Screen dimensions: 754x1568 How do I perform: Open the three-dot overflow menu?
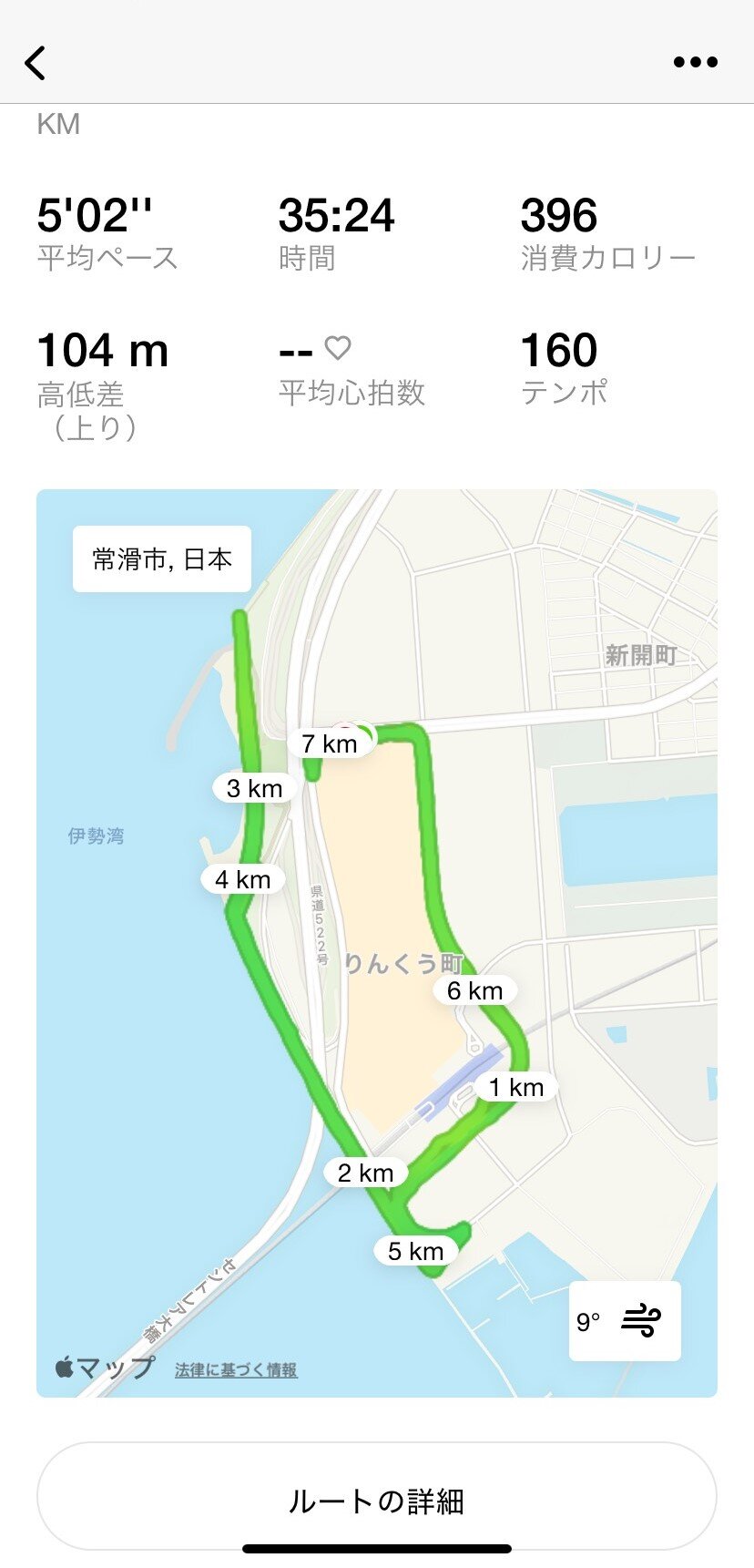pyautogui.click(x=696, y=62)
